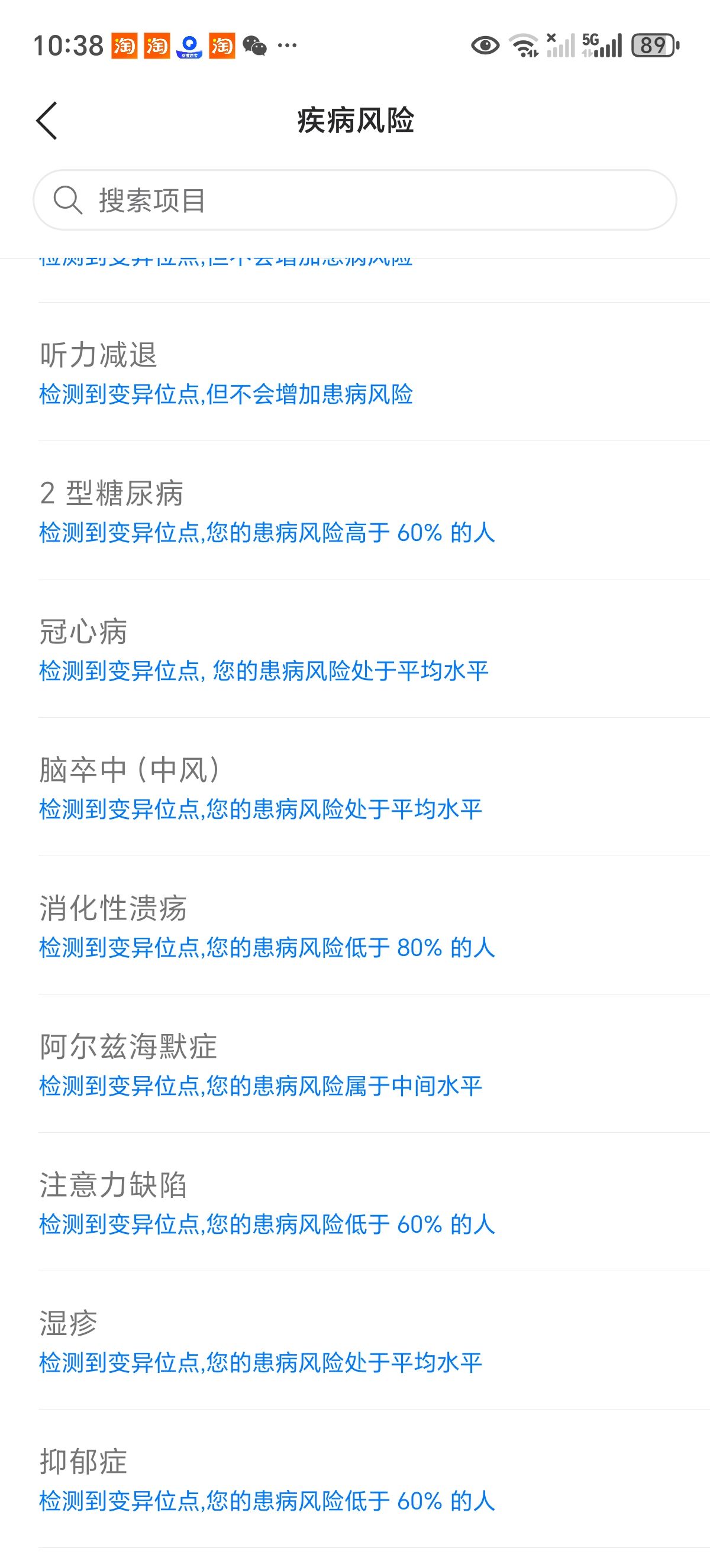Tap the 搜索项目 search field
The height and width of the screenshot is (1568, 710).
coord(354,200)
